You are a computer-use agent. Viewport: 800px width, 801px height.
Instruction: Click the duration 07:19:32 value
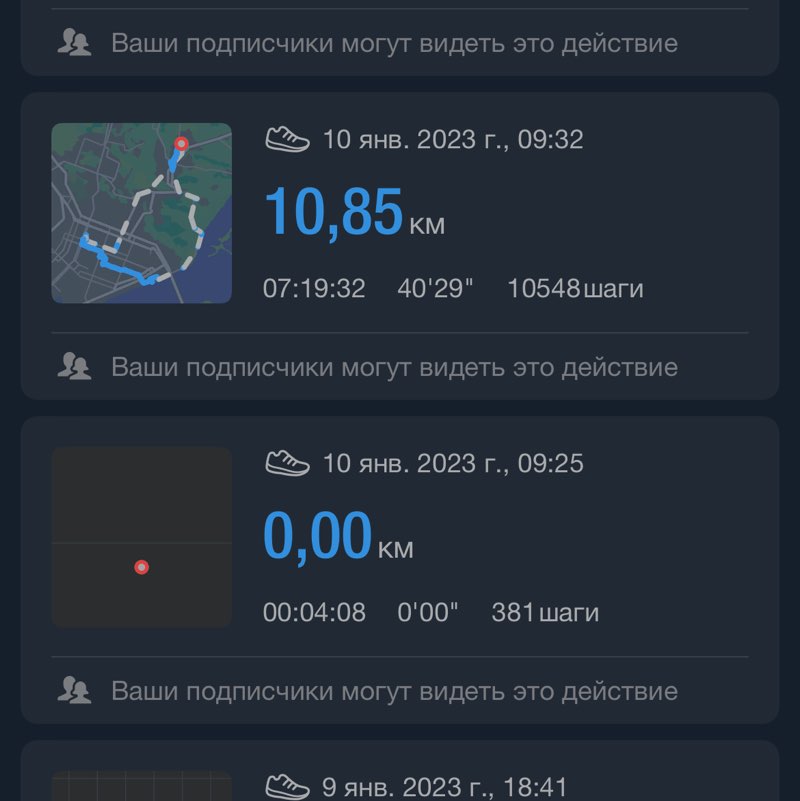pos(314,288)
